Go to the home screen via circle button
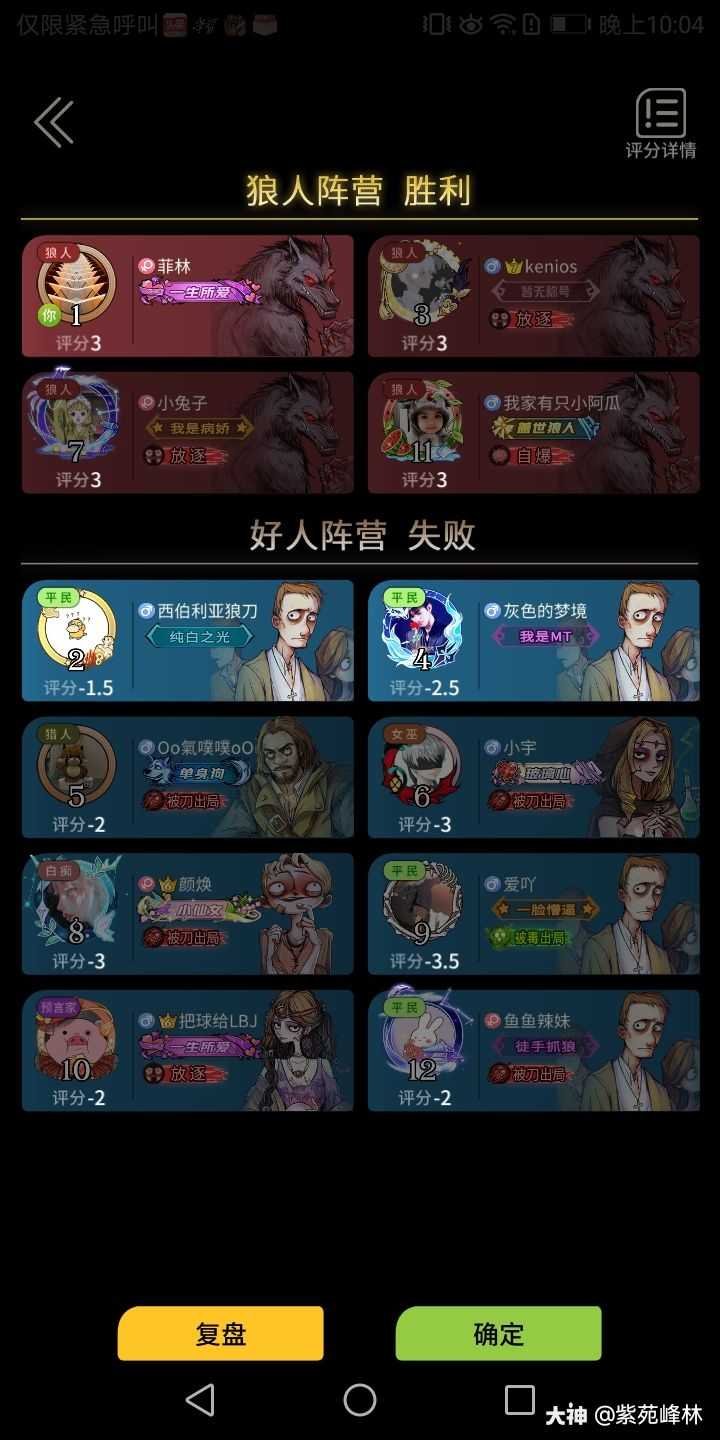Image resolution: width=720 pixels, height=1440 pixels. coord(360,1400)
